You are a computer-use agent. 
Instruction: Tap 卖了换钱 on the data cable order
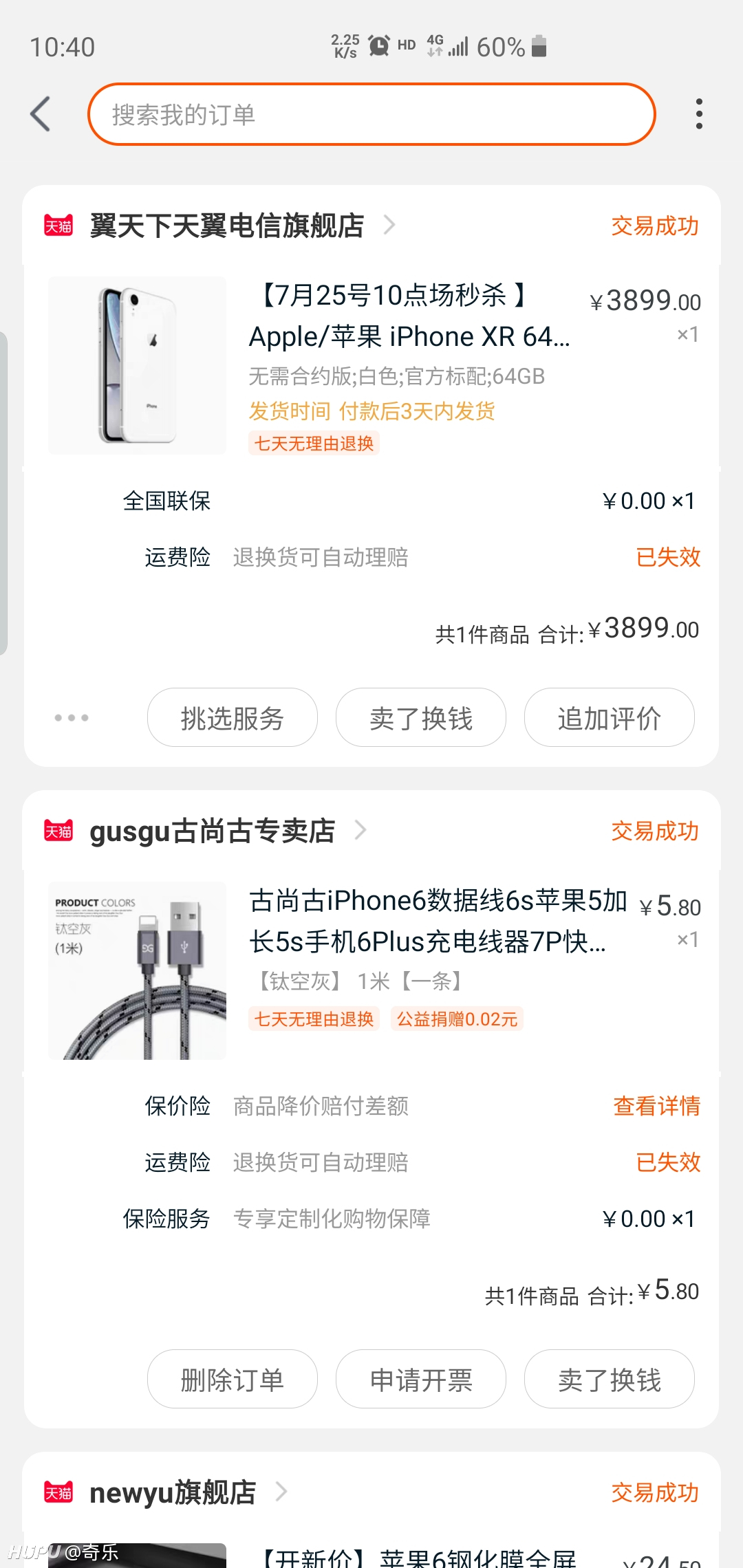(x=610, y=1379)
